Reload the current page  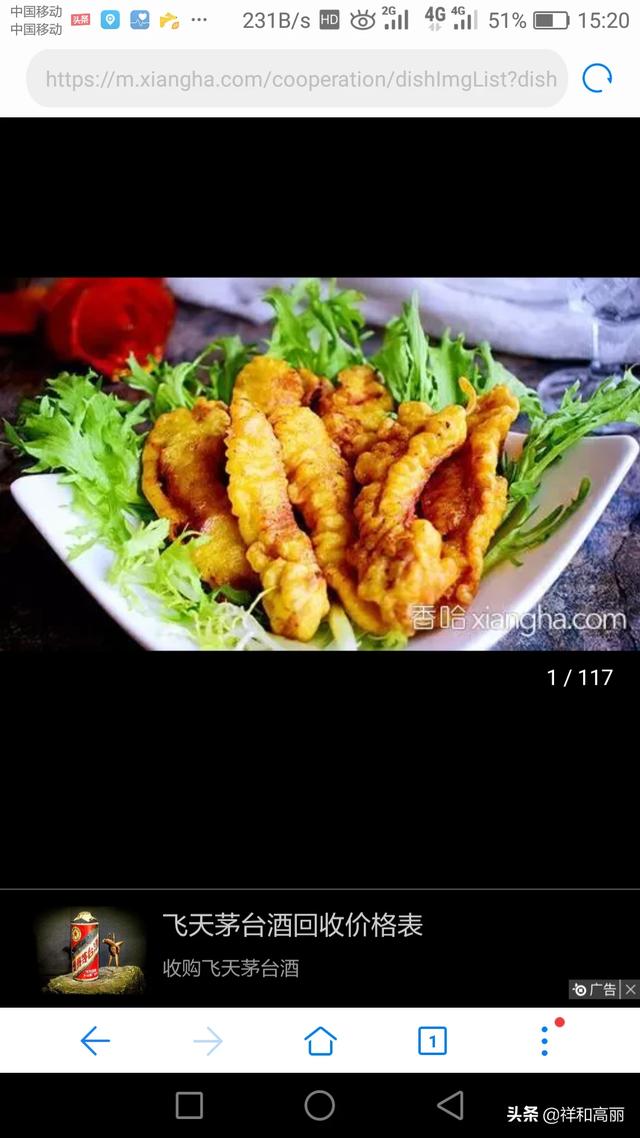(597, 79)
